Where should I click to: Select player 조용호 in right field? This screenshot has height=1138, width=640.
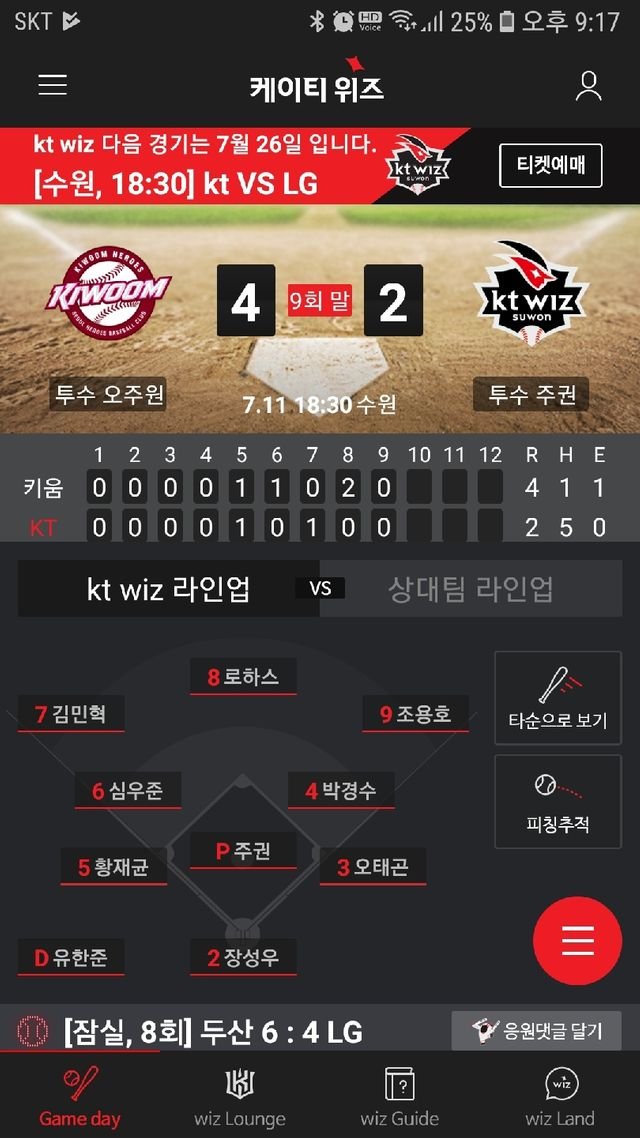click(415, 714)
